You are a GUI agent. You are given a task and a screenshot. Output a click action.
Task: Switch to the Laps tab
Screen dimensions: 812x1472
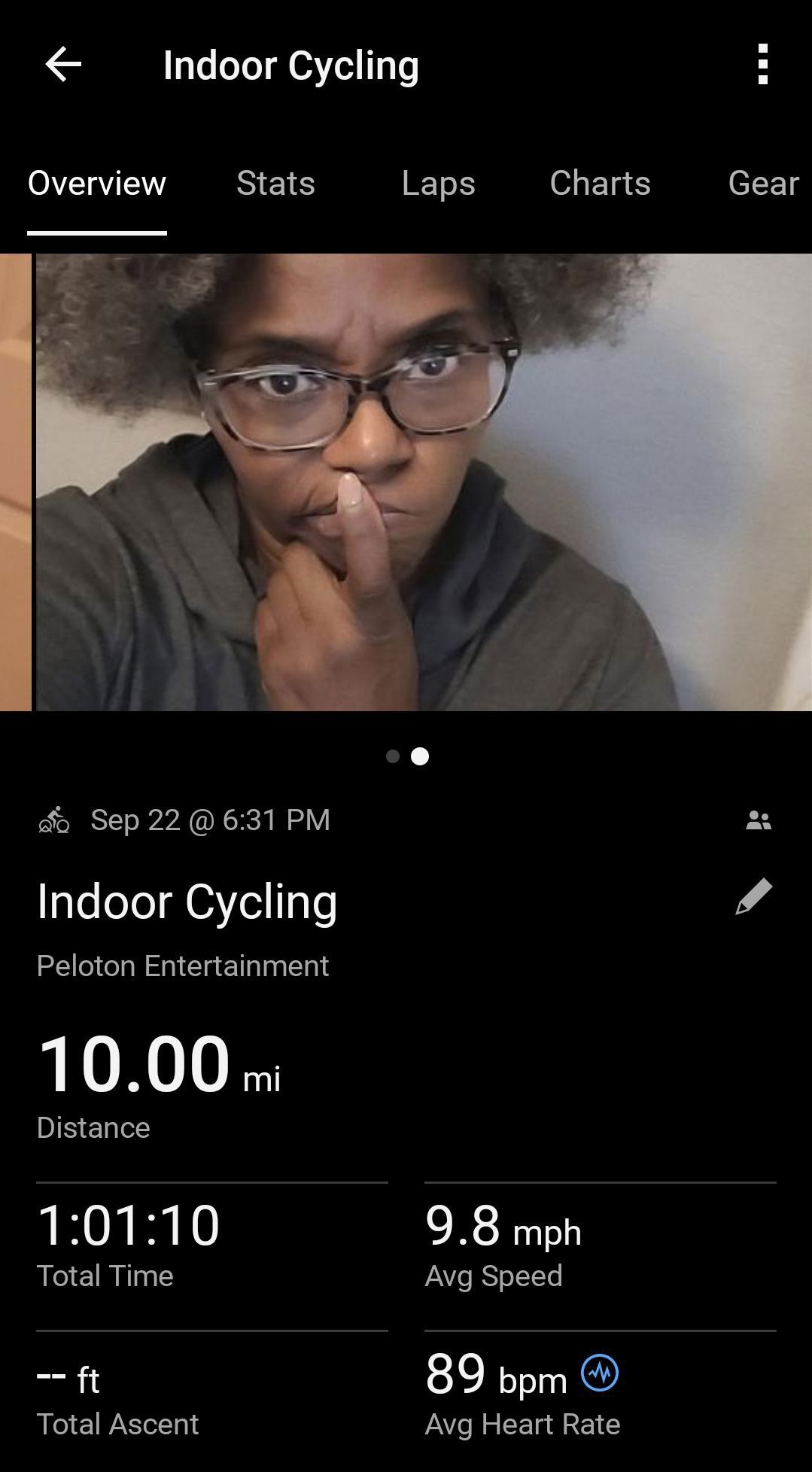438,184
